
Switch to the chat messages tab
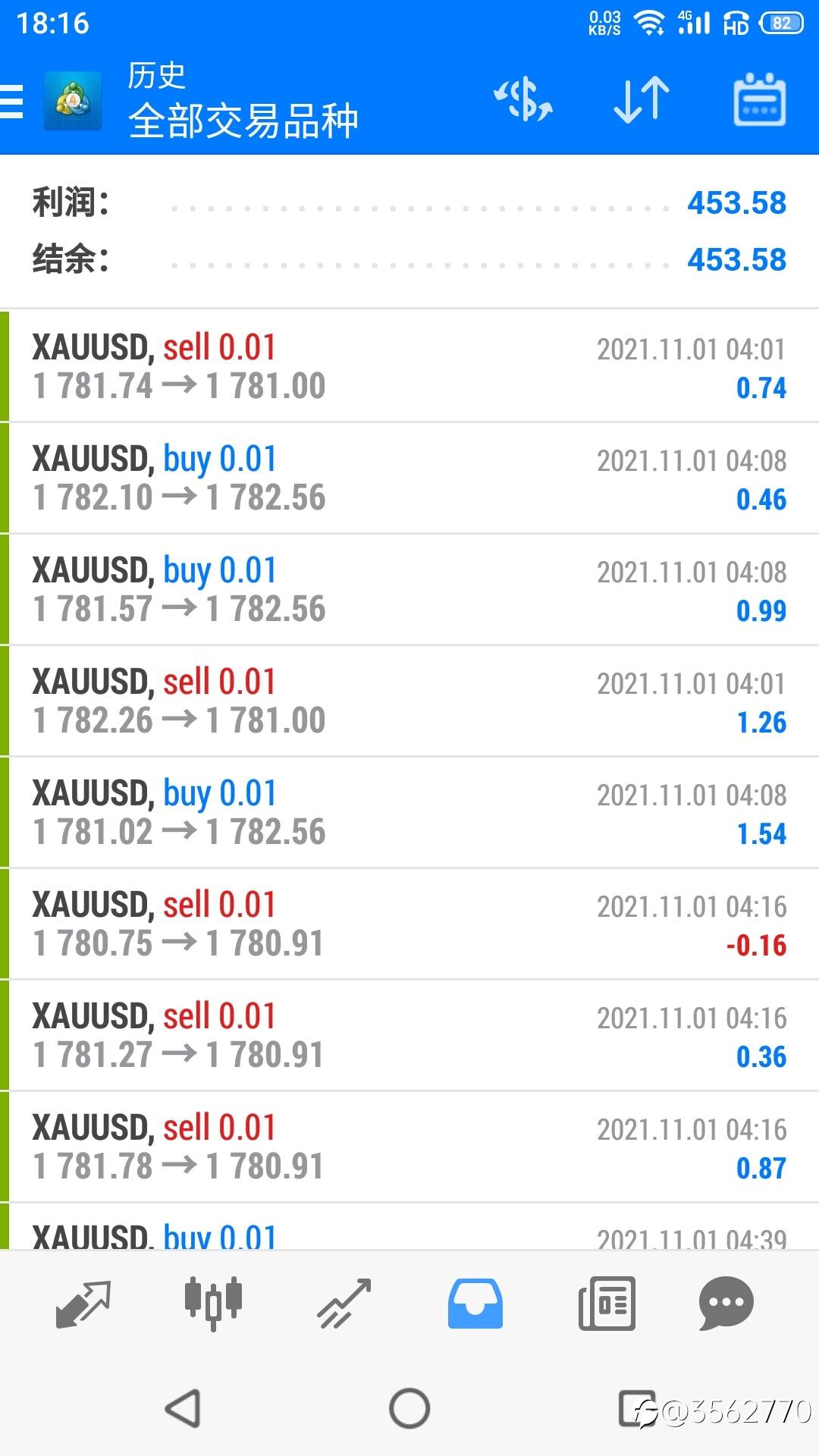[x=726, y=1304]
